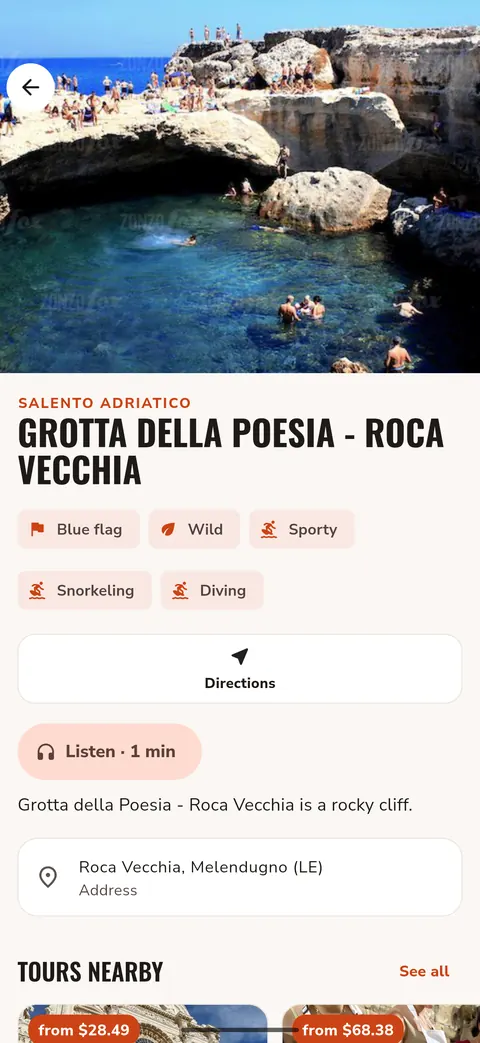Get Directions to the grotto

coord(240,669)
